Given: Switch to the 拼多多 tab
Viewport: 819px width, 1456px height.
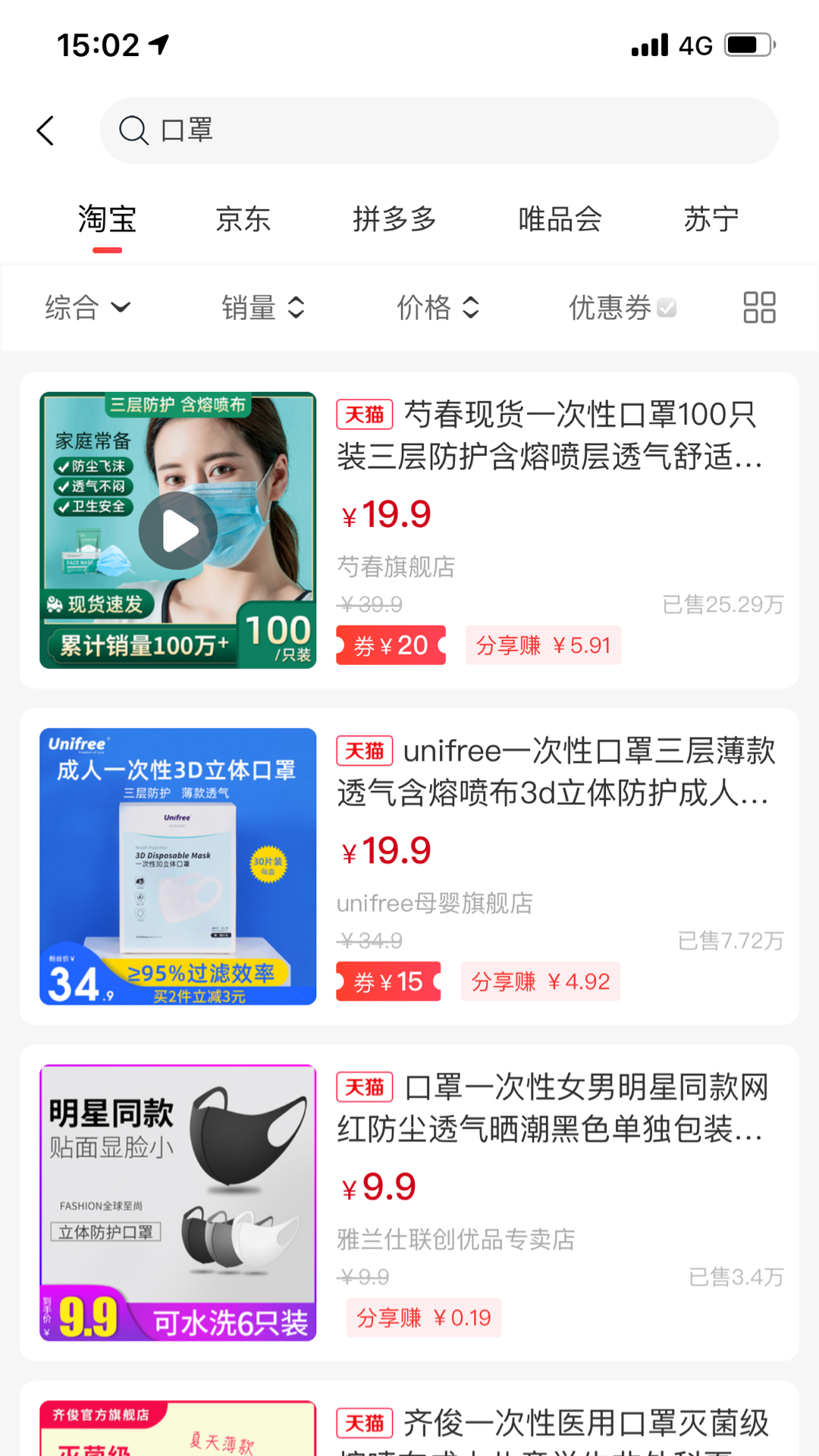Looking at the screenshot, I should 394,220.
